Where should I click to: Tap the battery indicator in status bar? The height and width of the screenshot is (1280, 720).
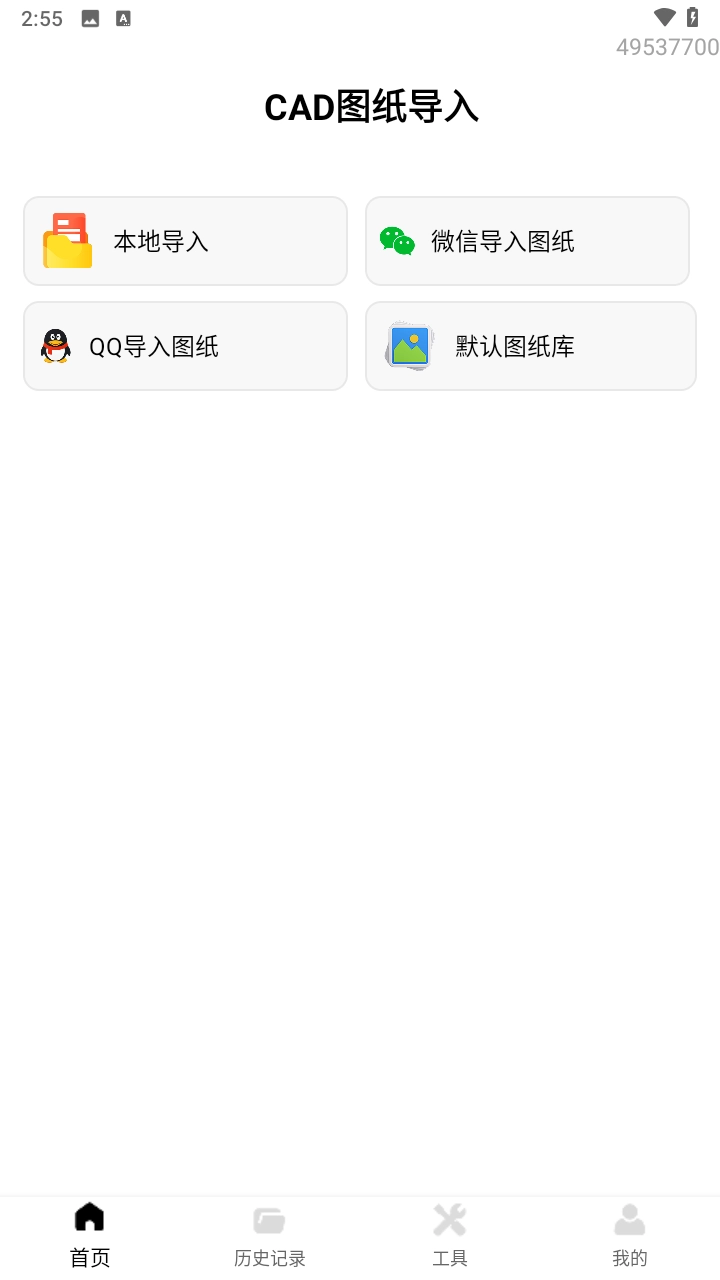click(x=694, y=16)
